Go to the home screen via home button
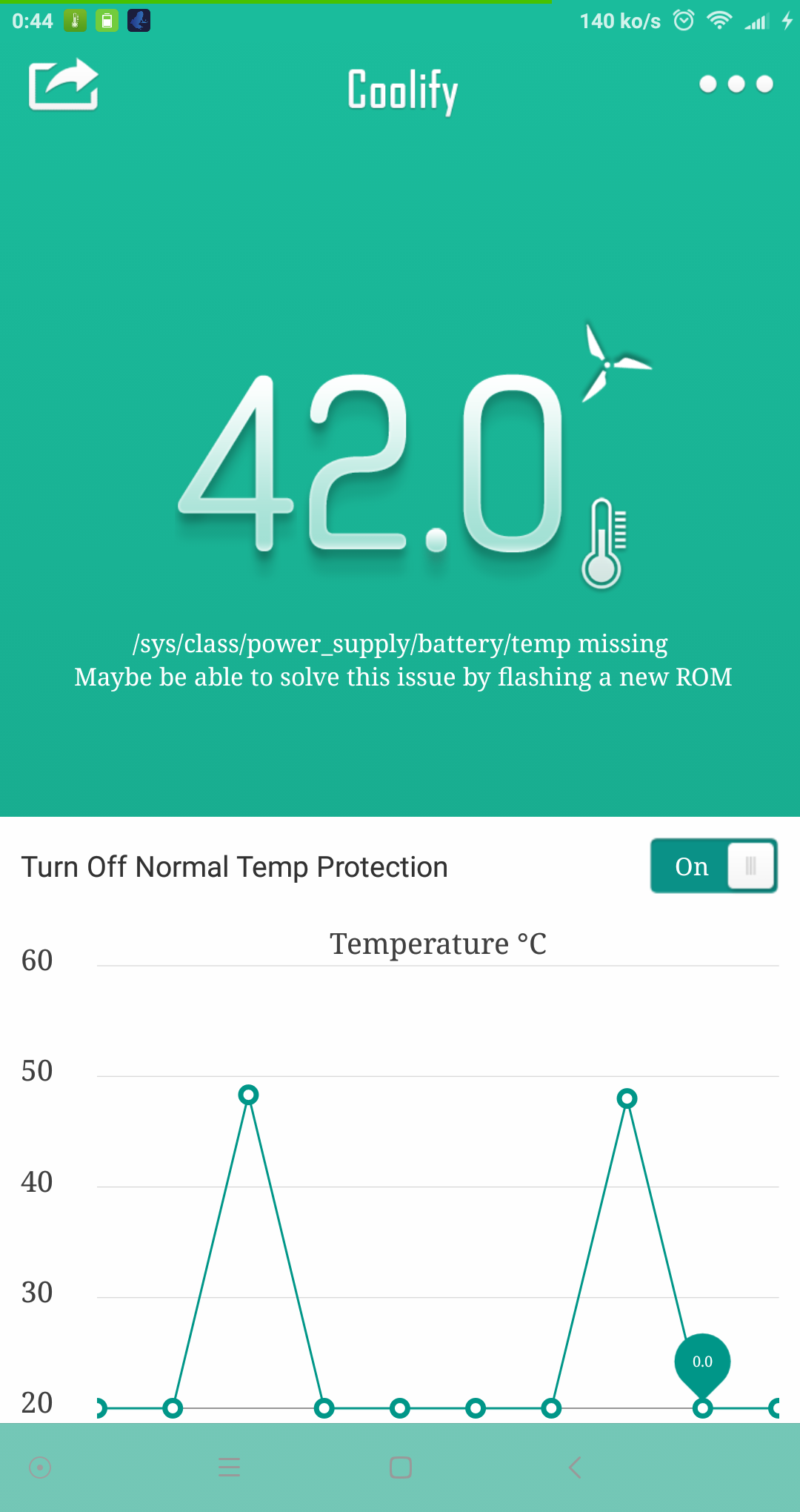800x1512 pixels. [x=401, y=1468]
